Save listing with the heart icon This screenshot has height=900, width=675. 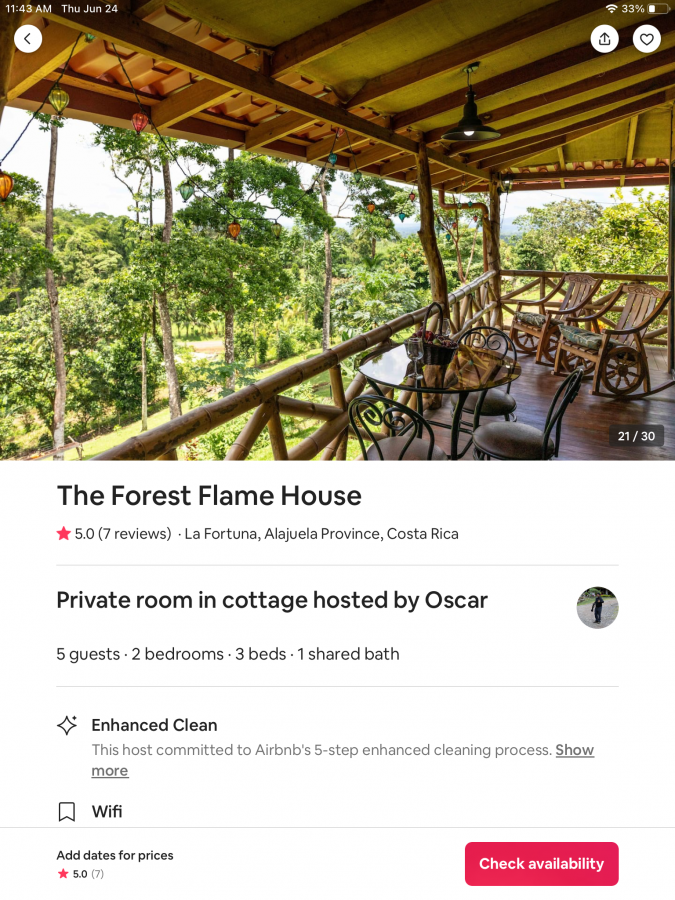[647, 39]
